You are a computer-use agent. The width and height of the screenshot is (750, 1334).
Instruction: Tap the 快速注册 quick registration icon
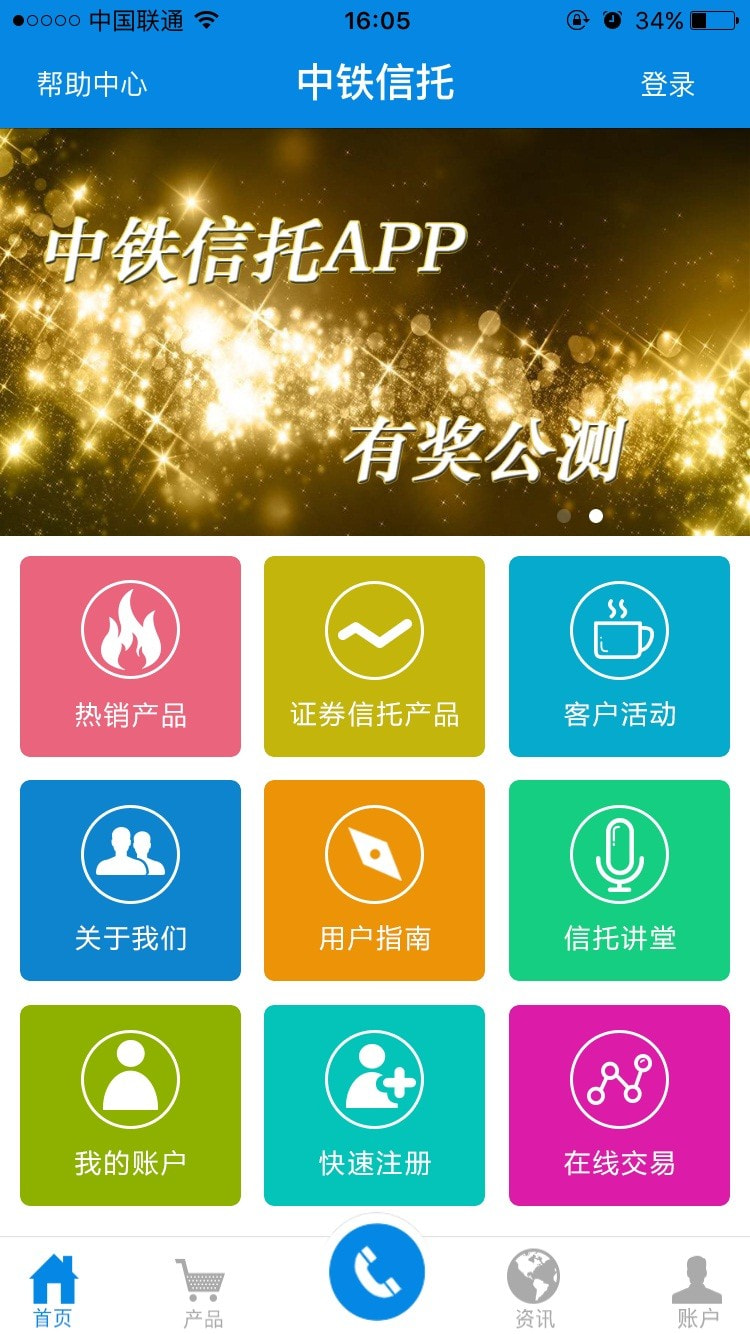pyautogui.click(x=374, y=1103)
